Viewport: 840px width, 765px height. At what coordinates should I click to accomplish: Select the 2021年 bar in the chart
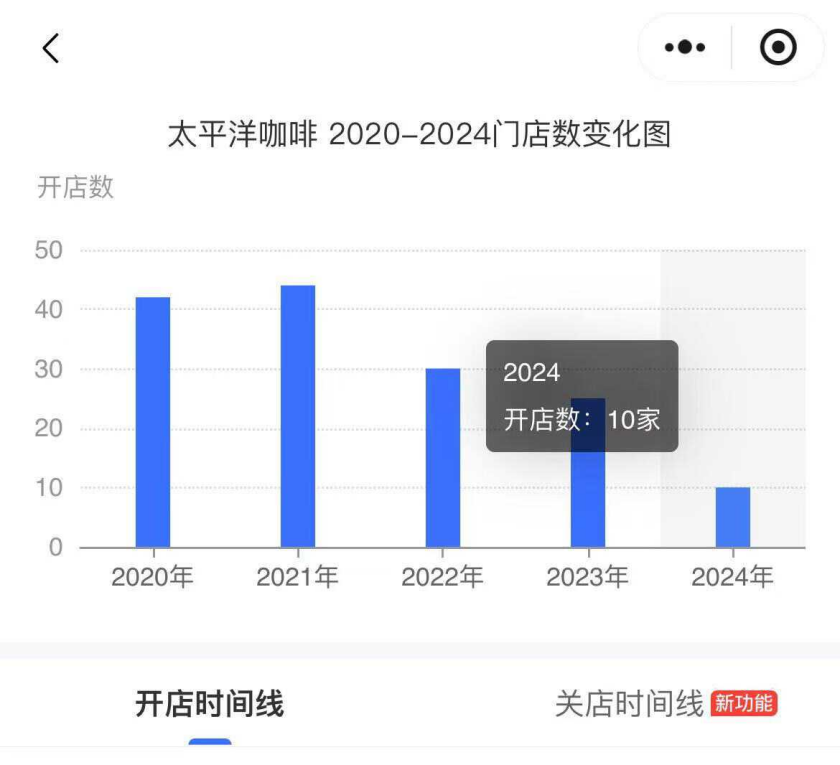298,416
